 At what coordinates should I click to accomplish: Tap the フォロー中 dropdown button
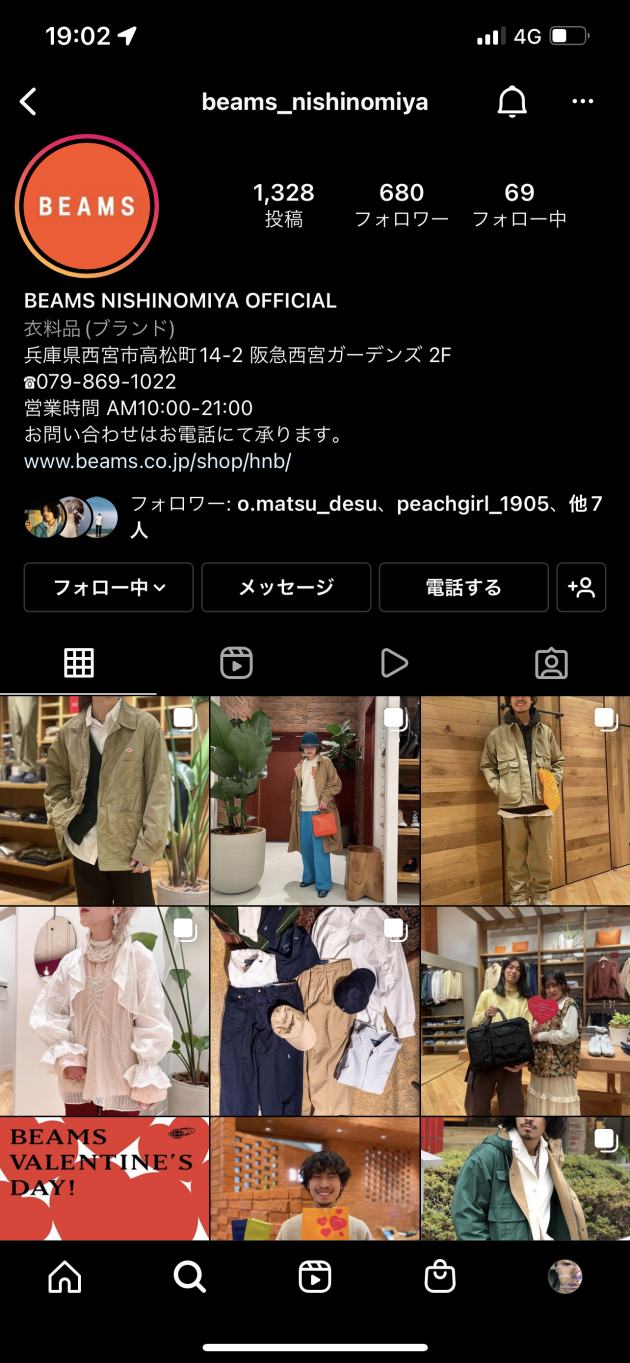pyautogui.click(x=109, y=587)
